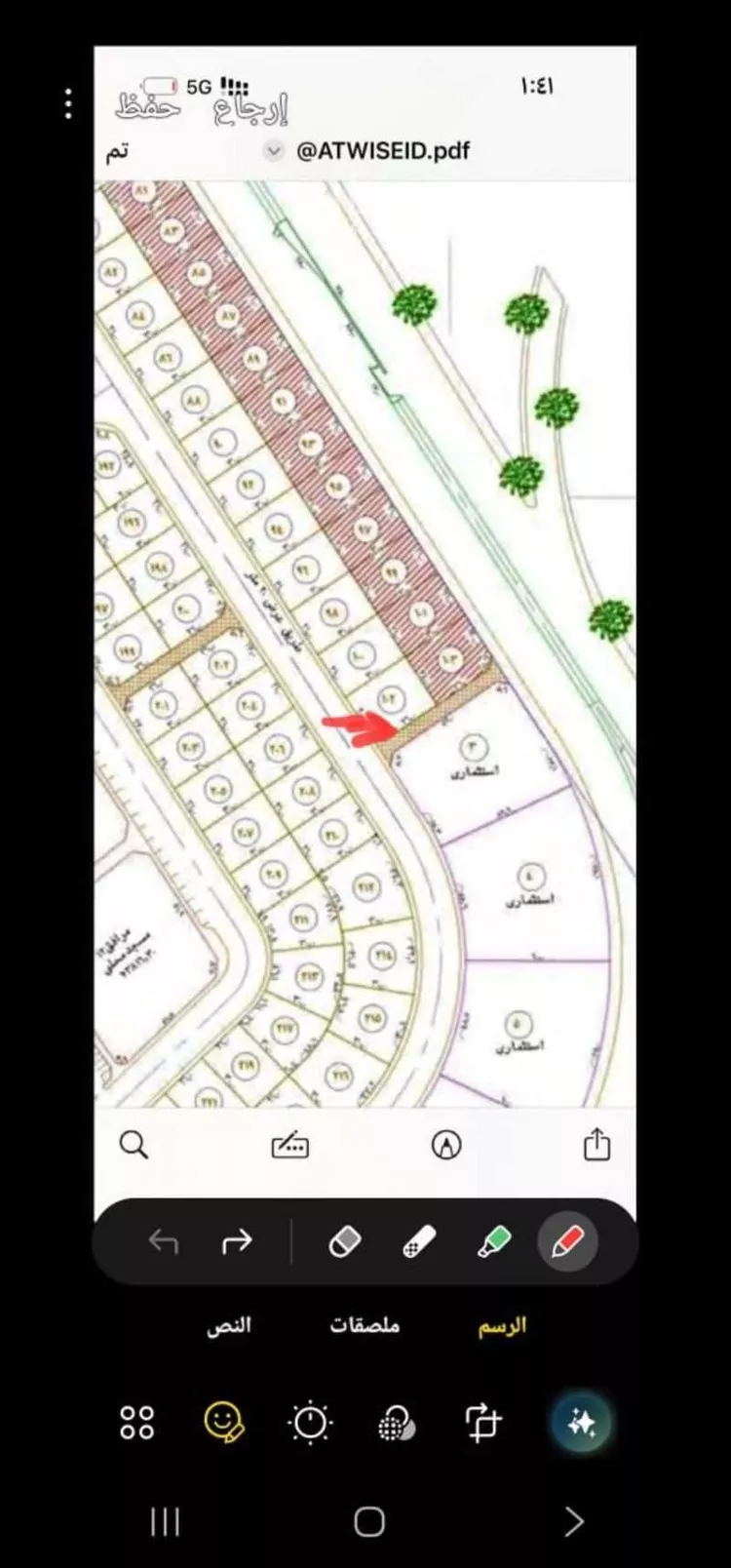
Task: Choose the red pen tool
Action: (x=567, y=1241)
